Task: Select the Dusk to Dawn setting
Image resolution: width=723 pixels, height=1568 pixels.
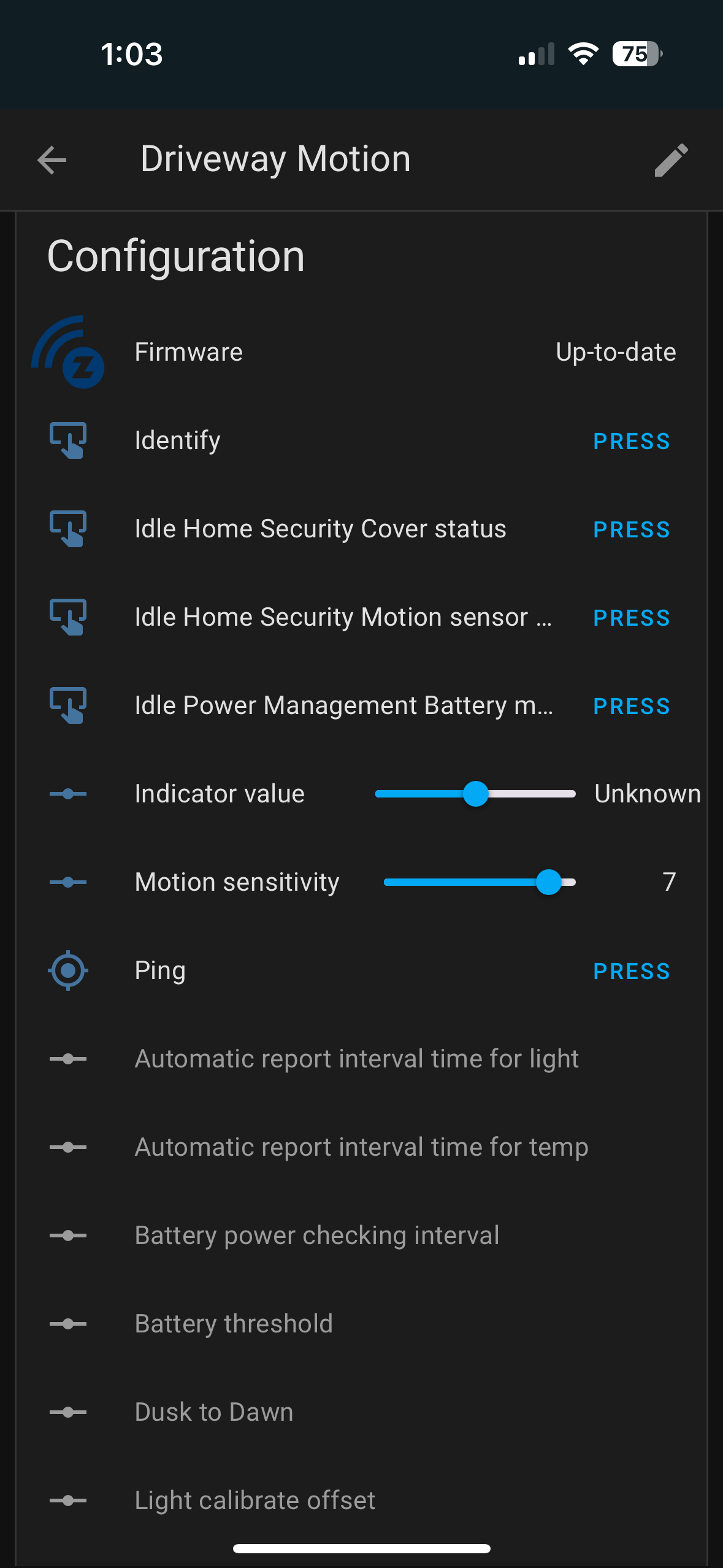Action: [x=213, y=1412]
